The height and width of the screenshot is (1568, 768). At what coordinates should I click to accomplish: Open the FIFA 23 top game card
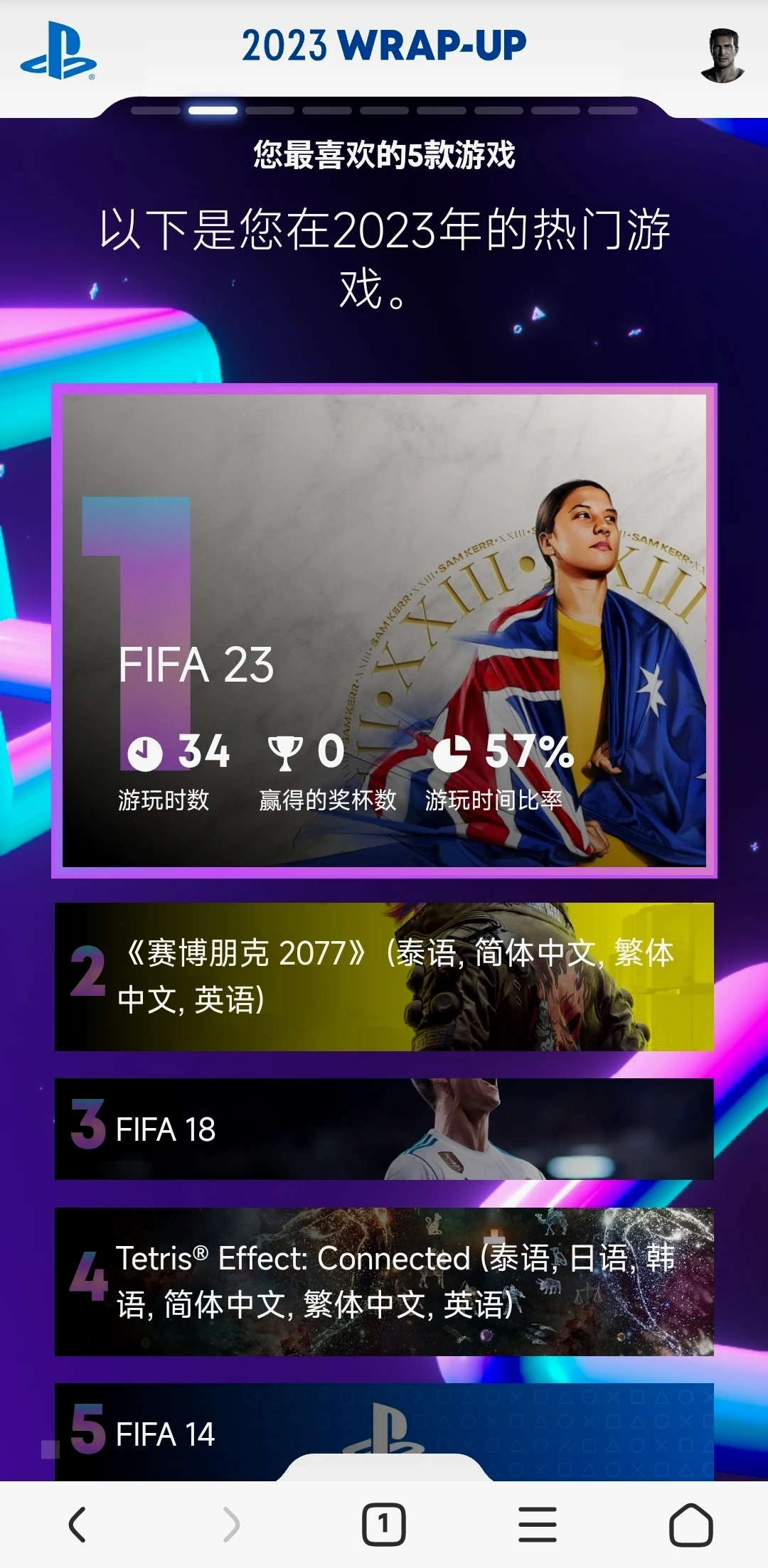[x=384, y=630]
